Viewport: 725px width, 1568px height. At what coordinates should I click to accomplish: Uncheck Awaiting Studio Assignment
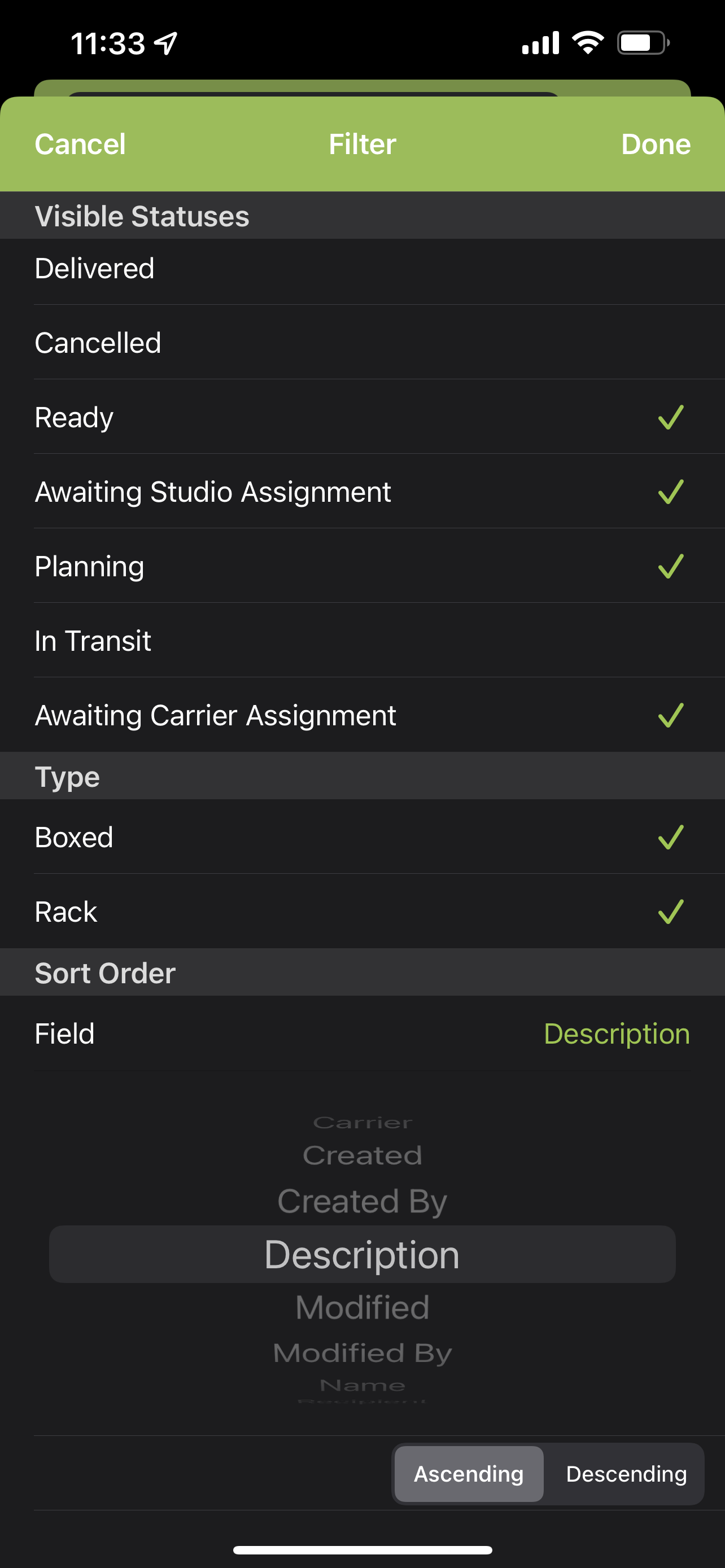pos(362,491)
